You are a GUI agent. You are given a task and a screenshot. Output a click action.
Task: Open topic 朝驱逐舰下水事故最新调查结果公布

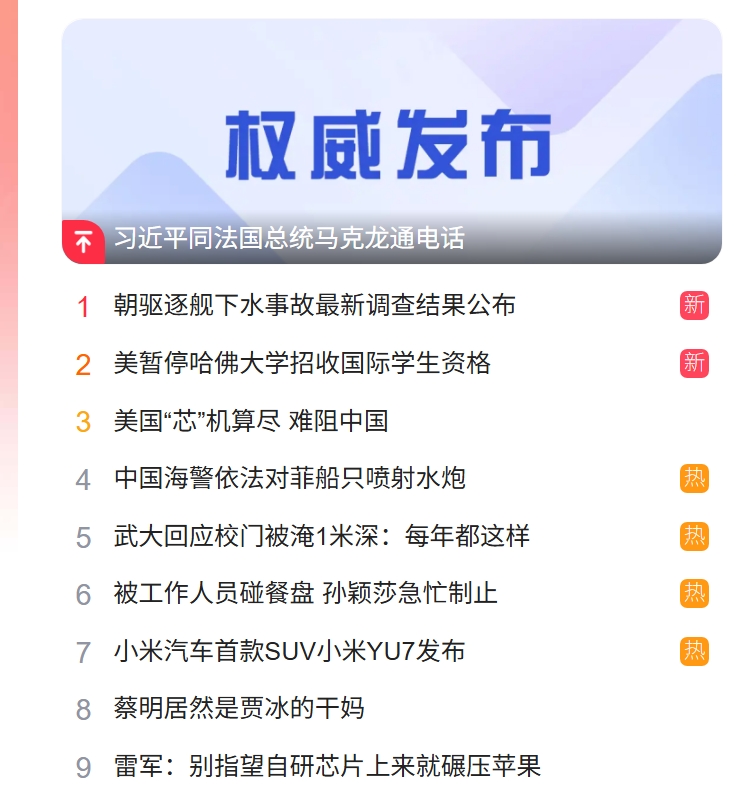click(314, 305)
